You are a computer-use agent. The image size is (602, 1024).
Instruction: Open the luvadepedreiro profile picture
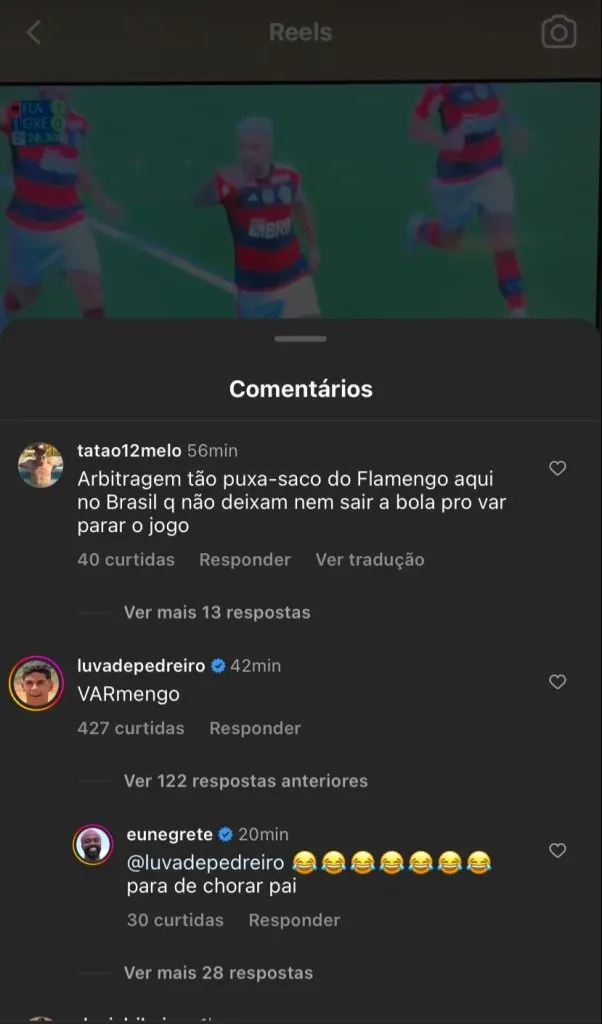coord(36,685)
